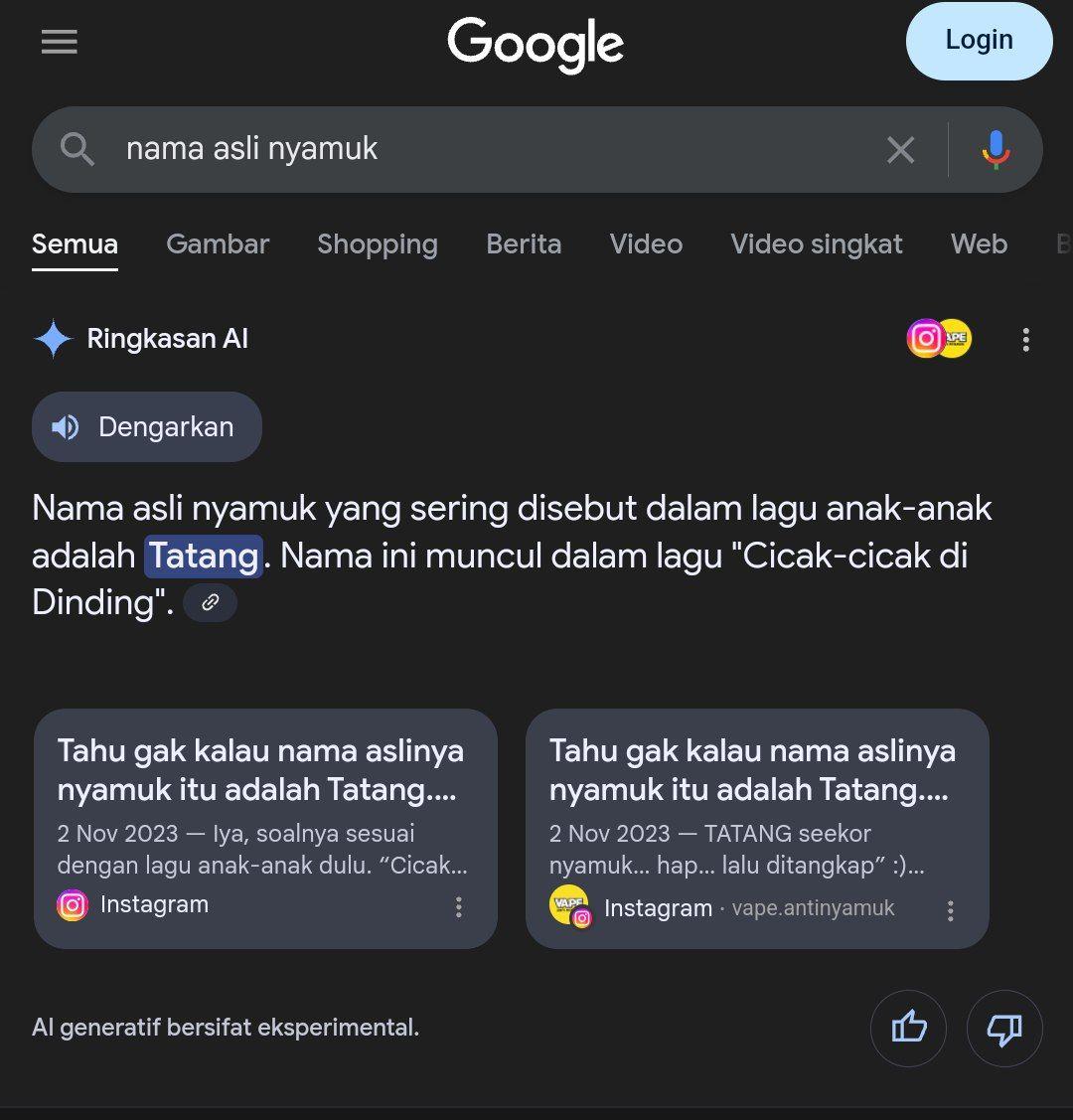Viewport: 1073px width, 1120px height.
Task: Select the Video tab
Action: coord(646,244)
